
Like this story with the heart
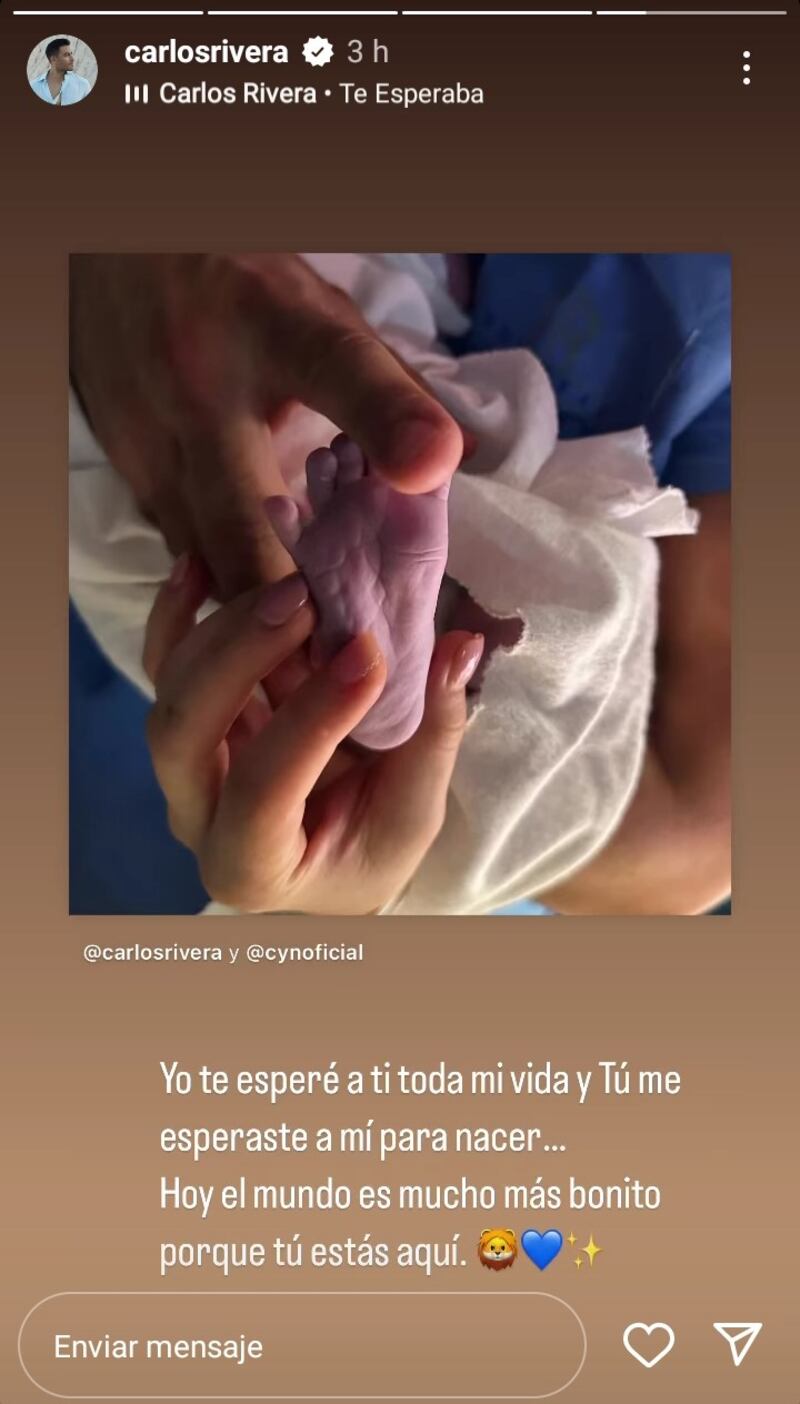click(648, 1344)
